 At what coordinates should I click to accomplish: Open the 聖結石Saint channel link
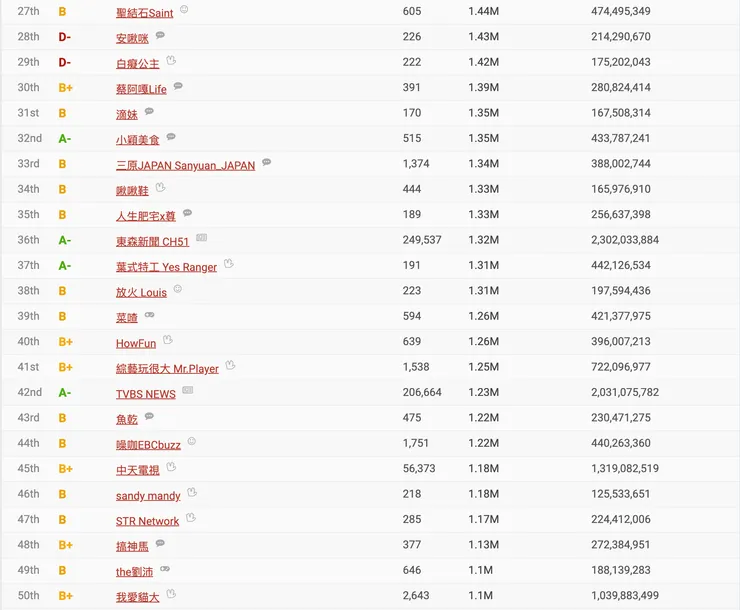pyautogui.click(x=144, y=13)
